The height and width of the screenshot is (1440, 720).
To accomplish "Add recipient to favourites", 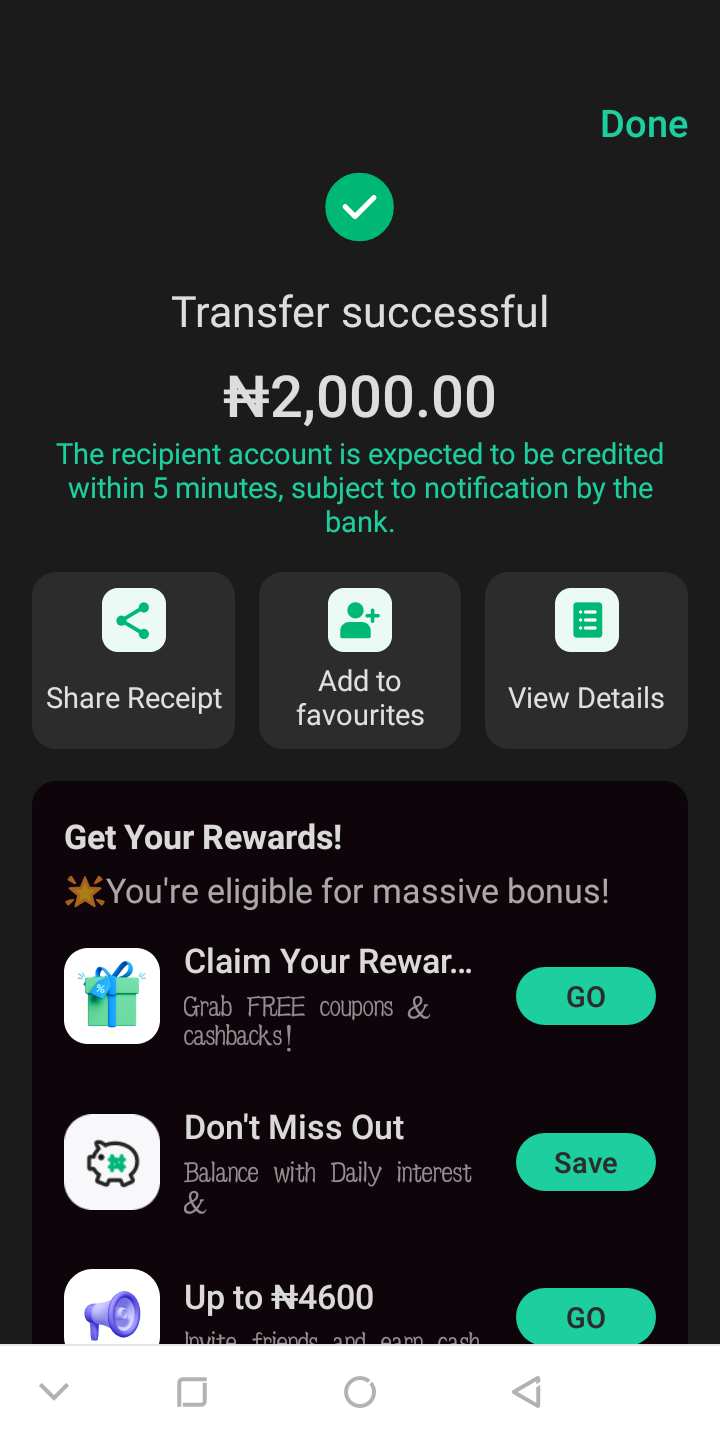I will 360,660.
